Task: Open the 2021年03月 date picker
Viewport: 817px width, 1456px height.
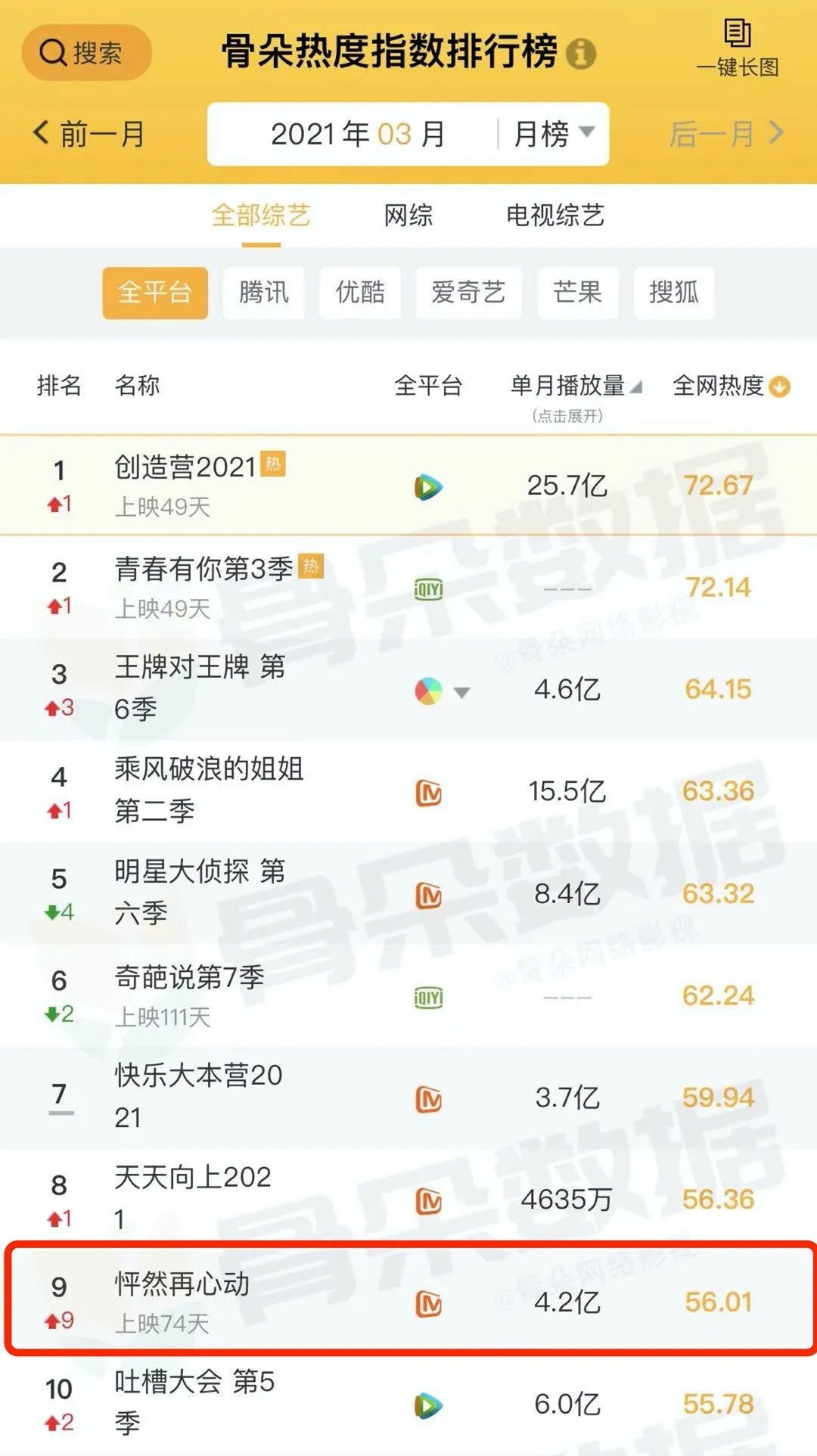Action: 357,134
